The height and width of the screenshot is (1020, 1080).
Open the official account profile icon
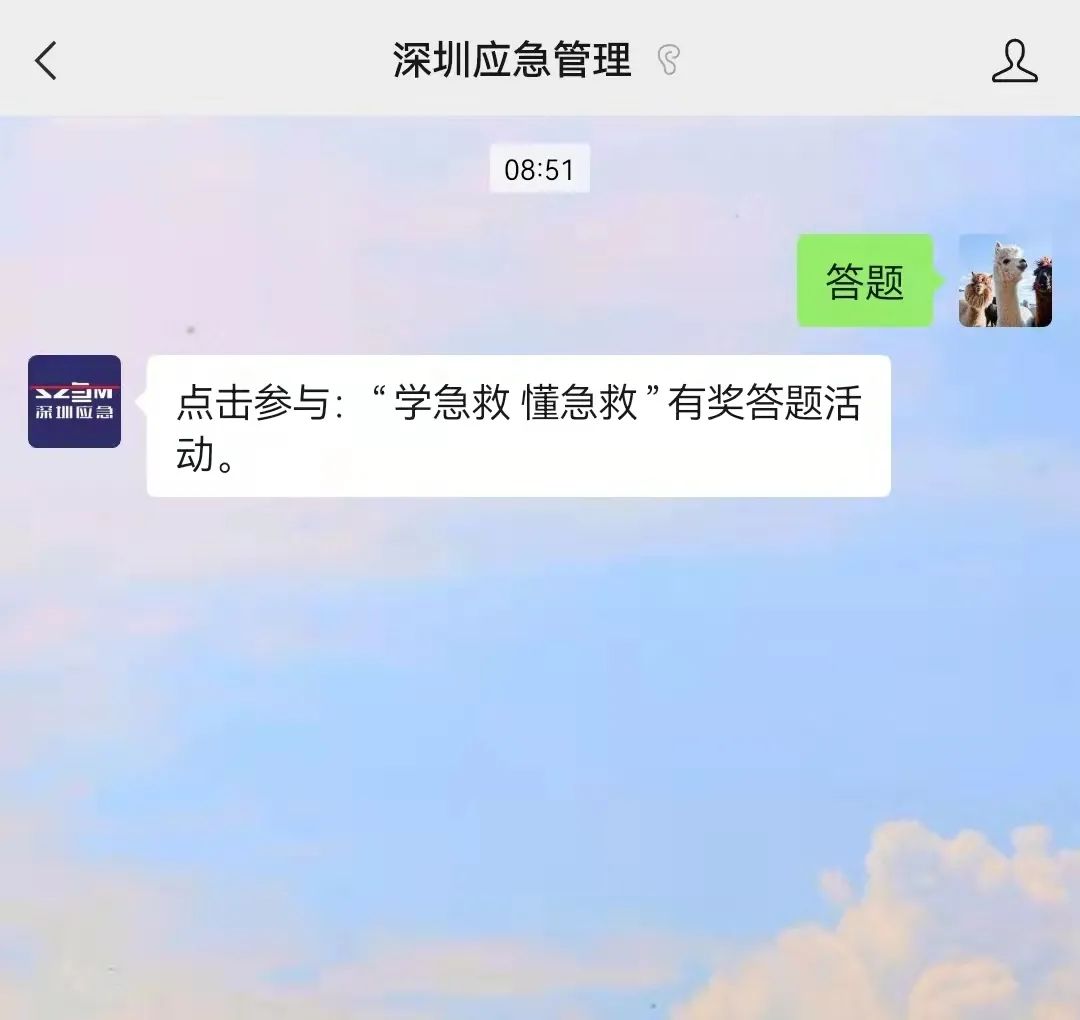point(1014,61)
